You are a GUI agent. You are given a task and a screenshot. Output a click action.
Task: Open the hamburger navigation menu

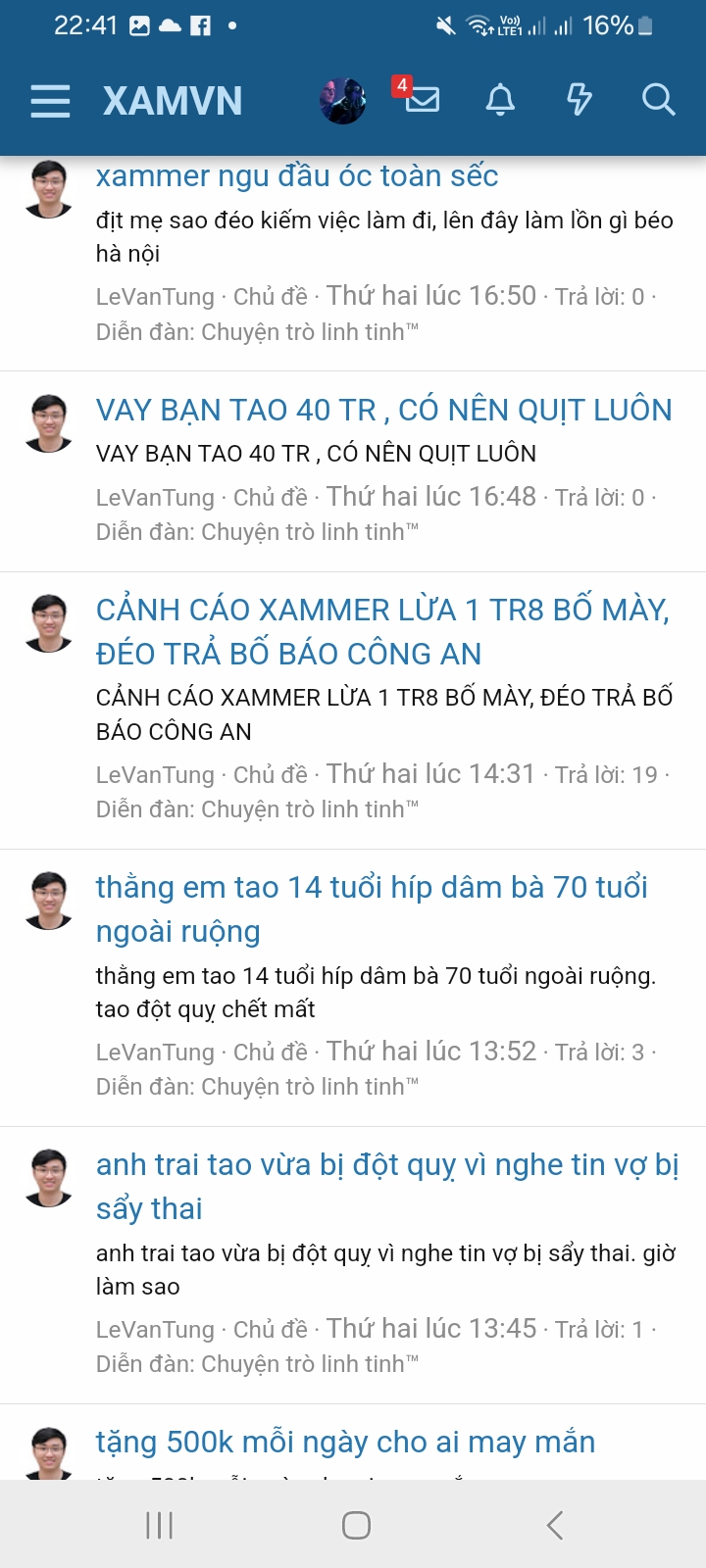[x=50, y=101]
